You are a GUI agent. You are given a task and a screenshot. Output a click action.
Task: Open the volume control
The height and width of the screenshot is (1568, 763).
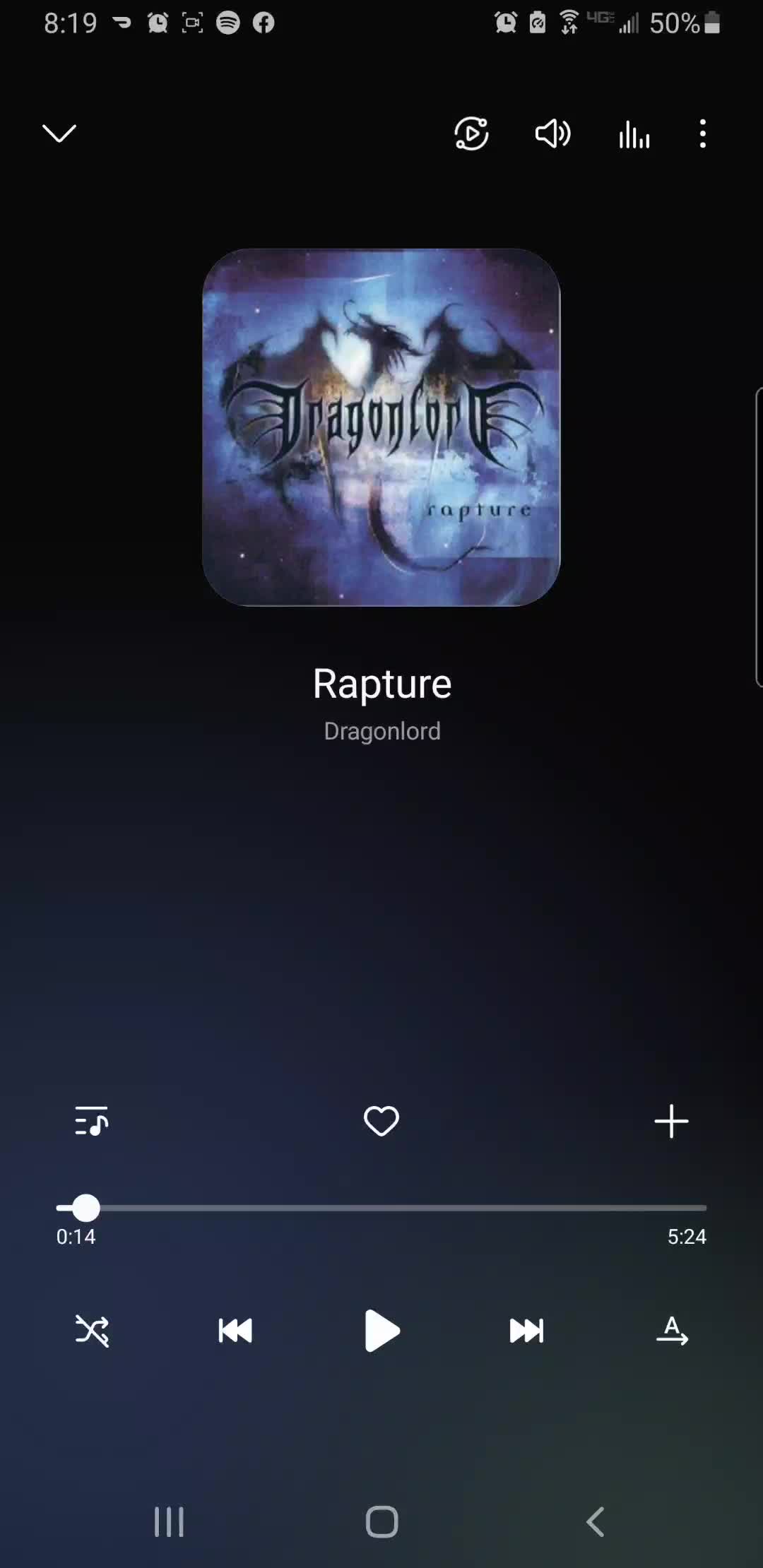(553, 133)
